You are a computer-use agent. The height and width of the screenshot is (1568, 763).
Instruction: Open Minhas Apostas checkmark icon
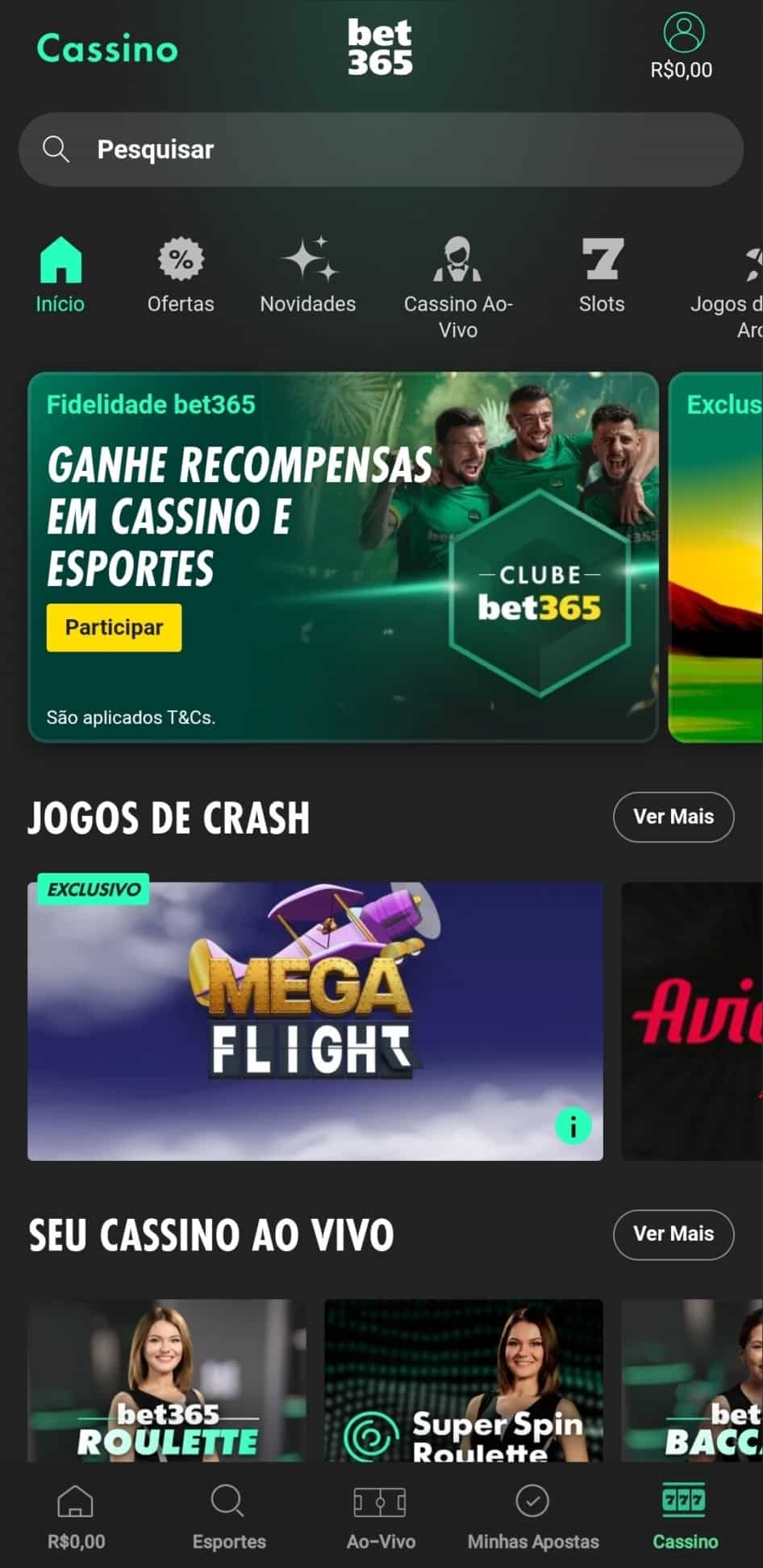pos(532,1502)
